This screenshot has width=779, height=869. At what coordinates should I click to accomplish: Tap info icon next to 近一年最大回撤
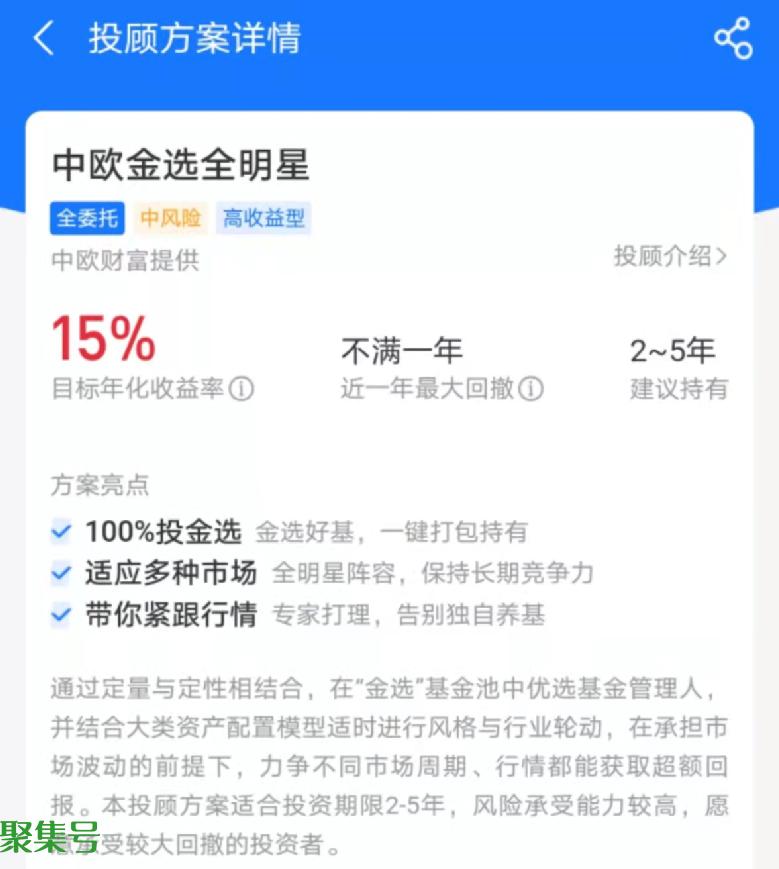coord(531,389)
